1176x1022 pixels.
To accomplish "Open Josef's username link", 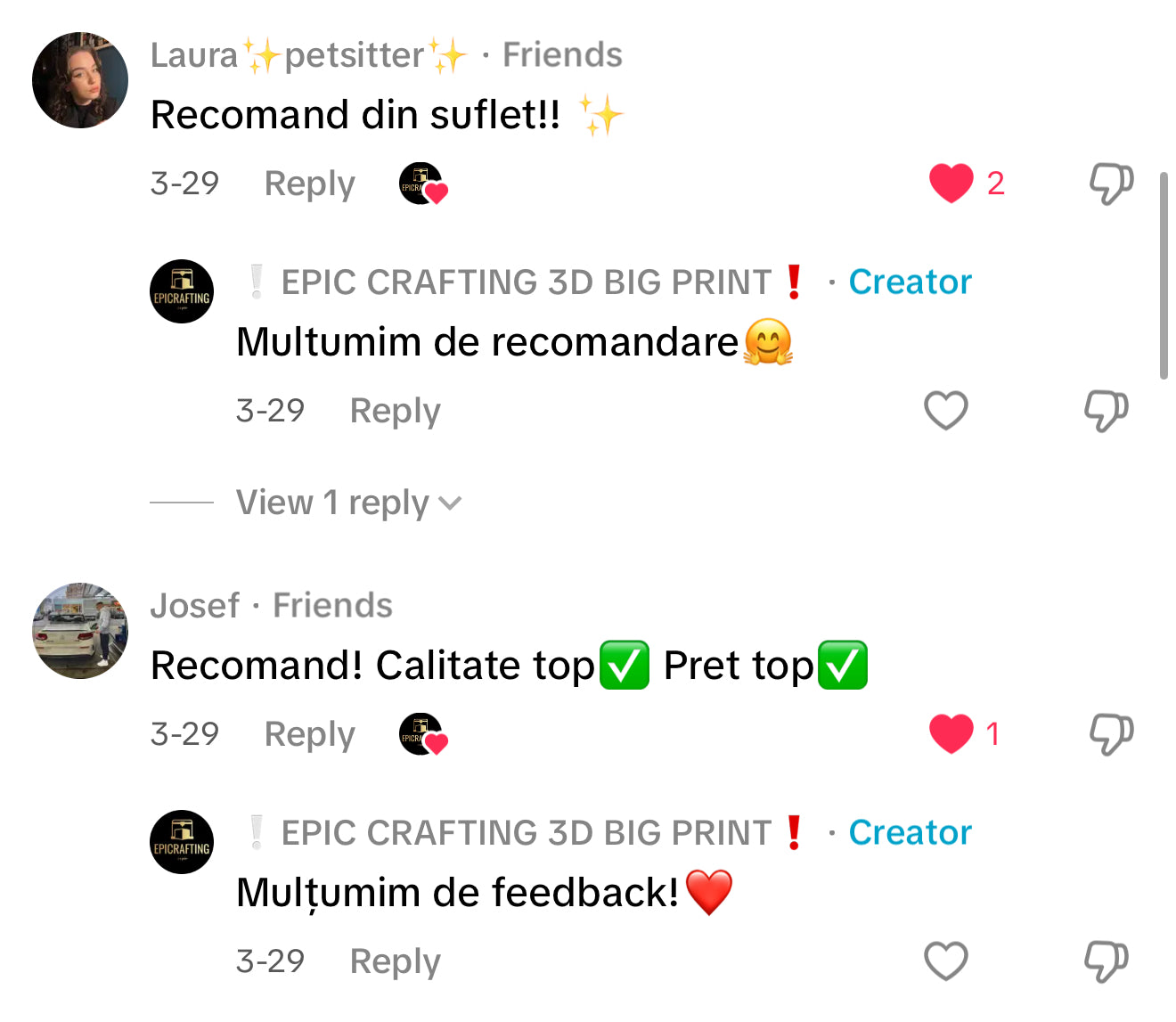I will click(x=194, y=606).
